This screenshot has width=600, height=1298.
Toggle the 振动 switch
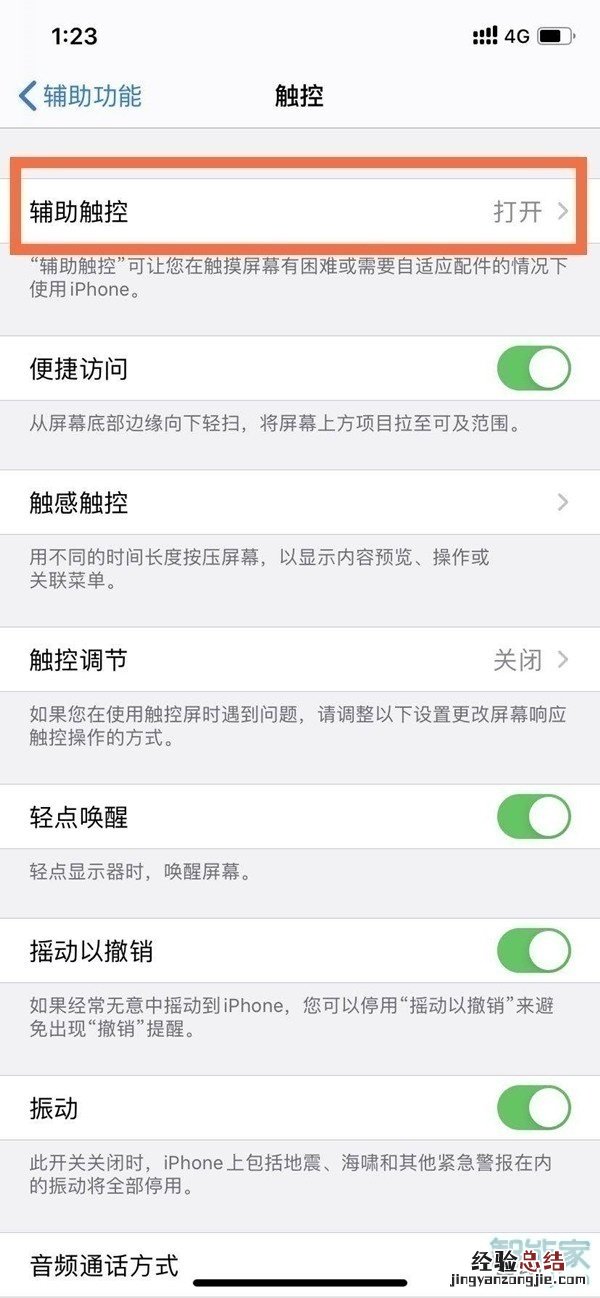pos(533,1108)
